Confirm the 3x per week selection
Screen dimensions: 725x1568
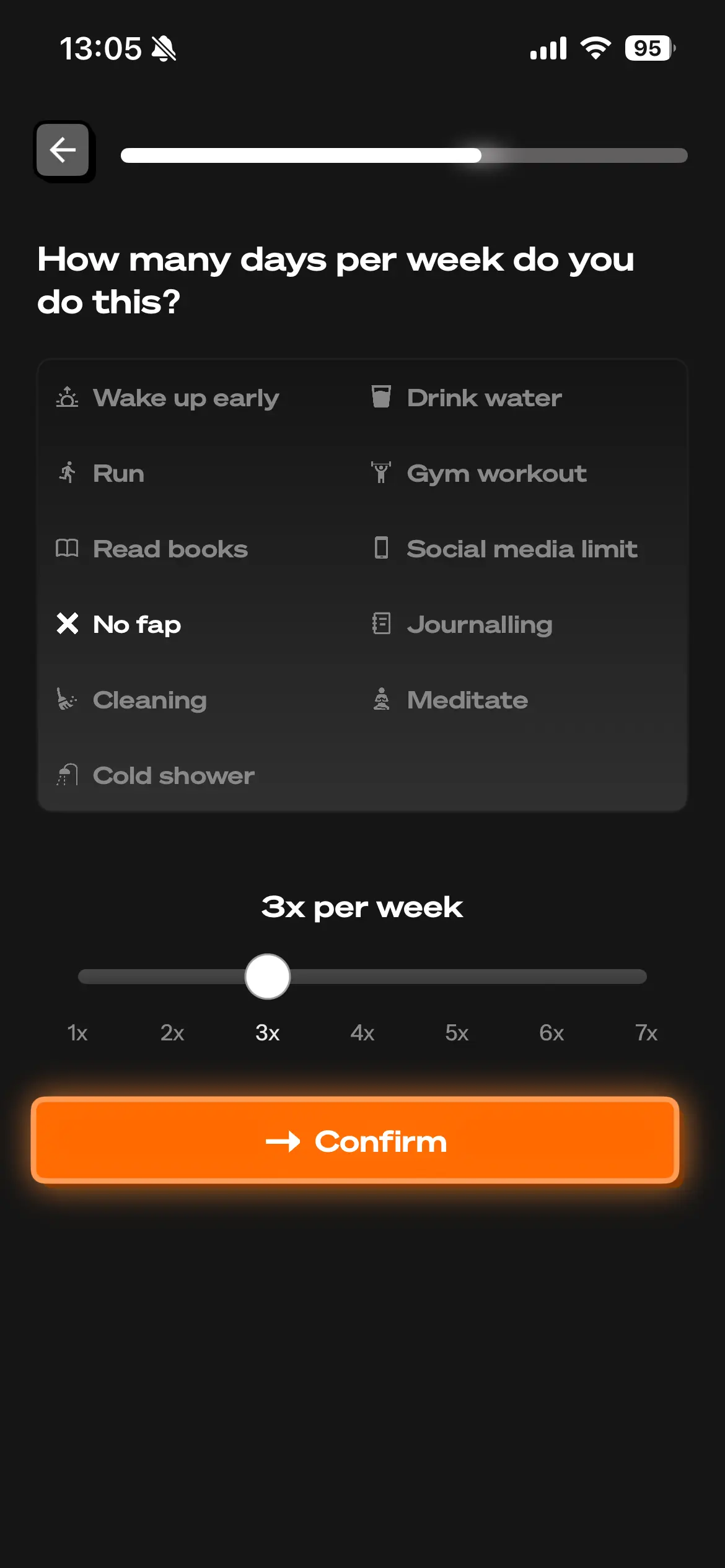coord(355,1141)
